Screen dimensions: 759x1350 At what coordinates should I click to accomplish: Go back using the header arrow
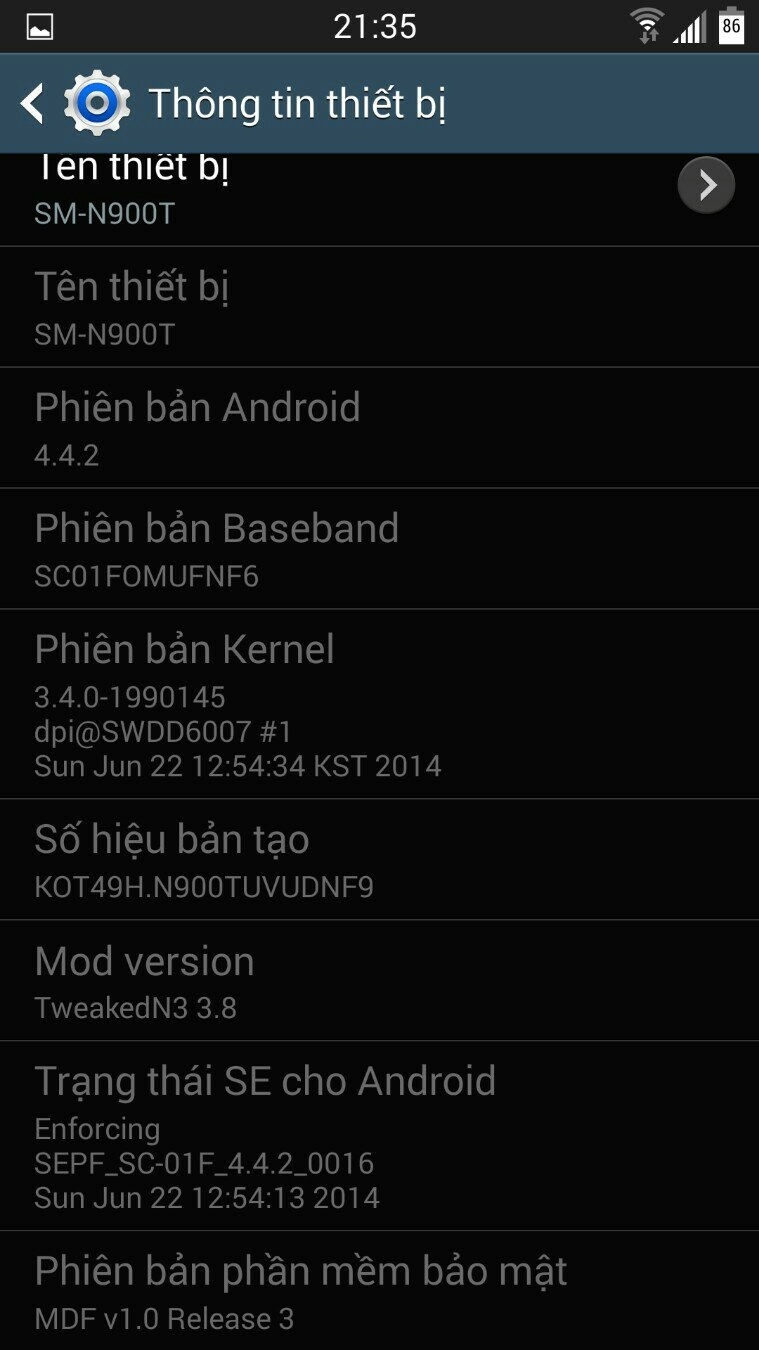click(33, 104)
